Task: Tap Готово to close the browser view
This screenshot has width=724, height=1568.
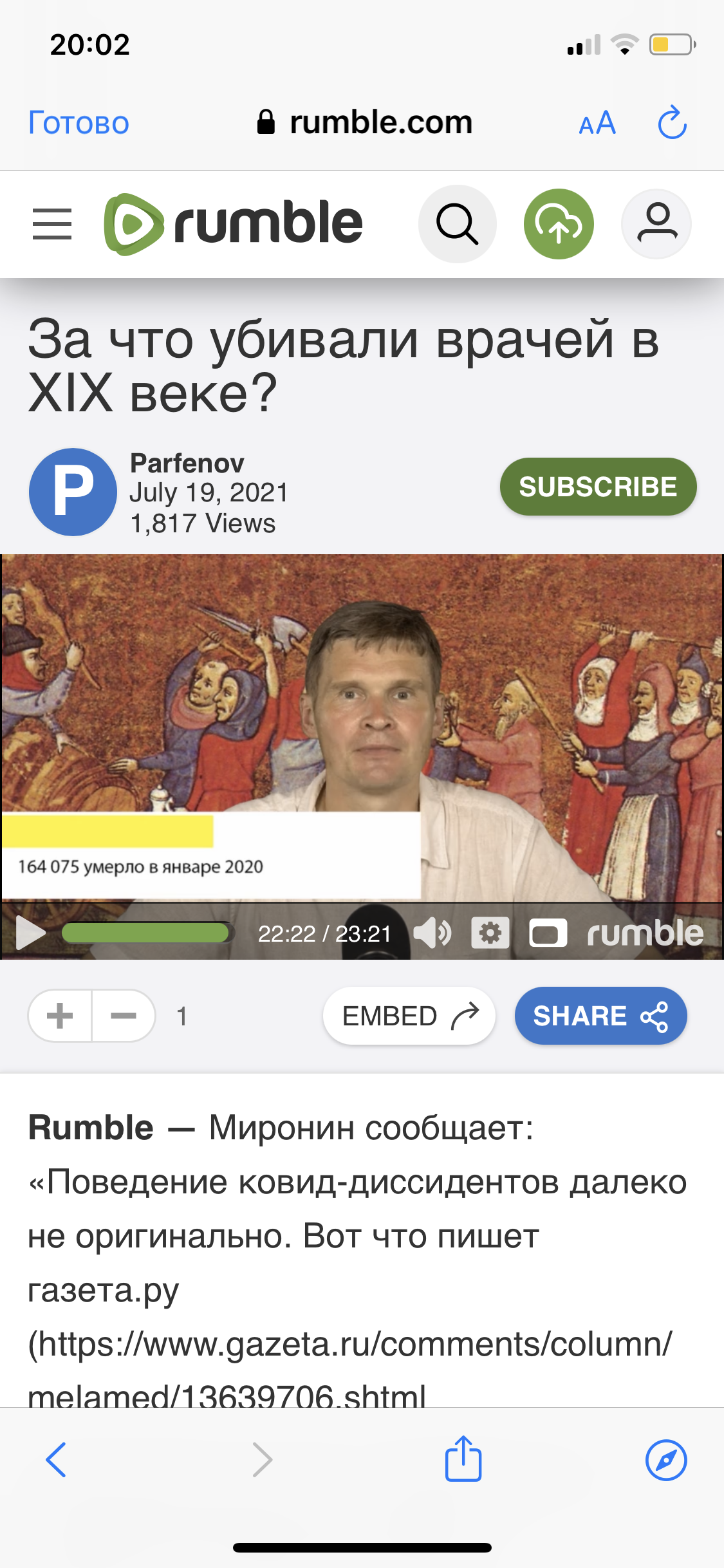Action: pyautogui.click(x=79, y=122)
